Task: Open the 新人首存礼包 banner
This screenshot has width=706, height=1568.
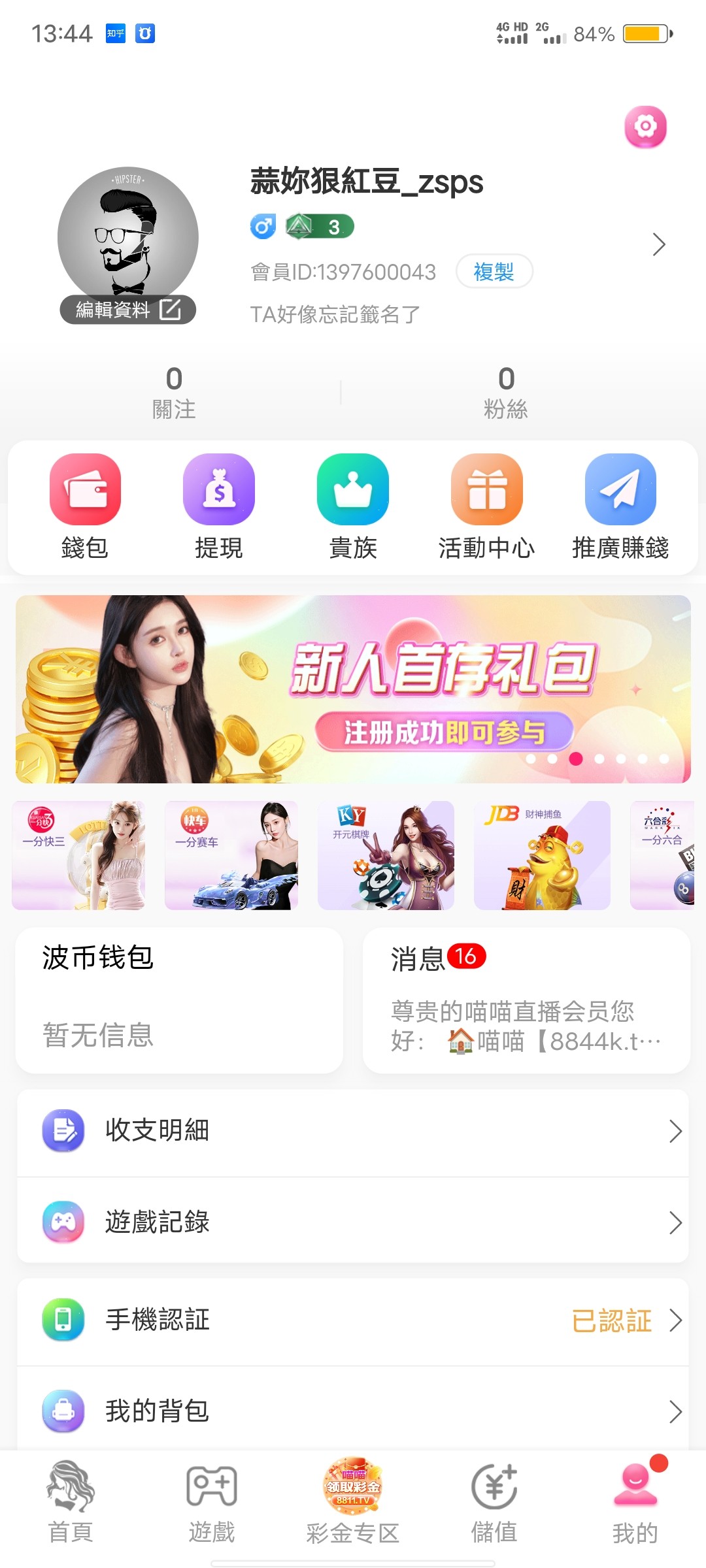Action: (x=353, y=689)
